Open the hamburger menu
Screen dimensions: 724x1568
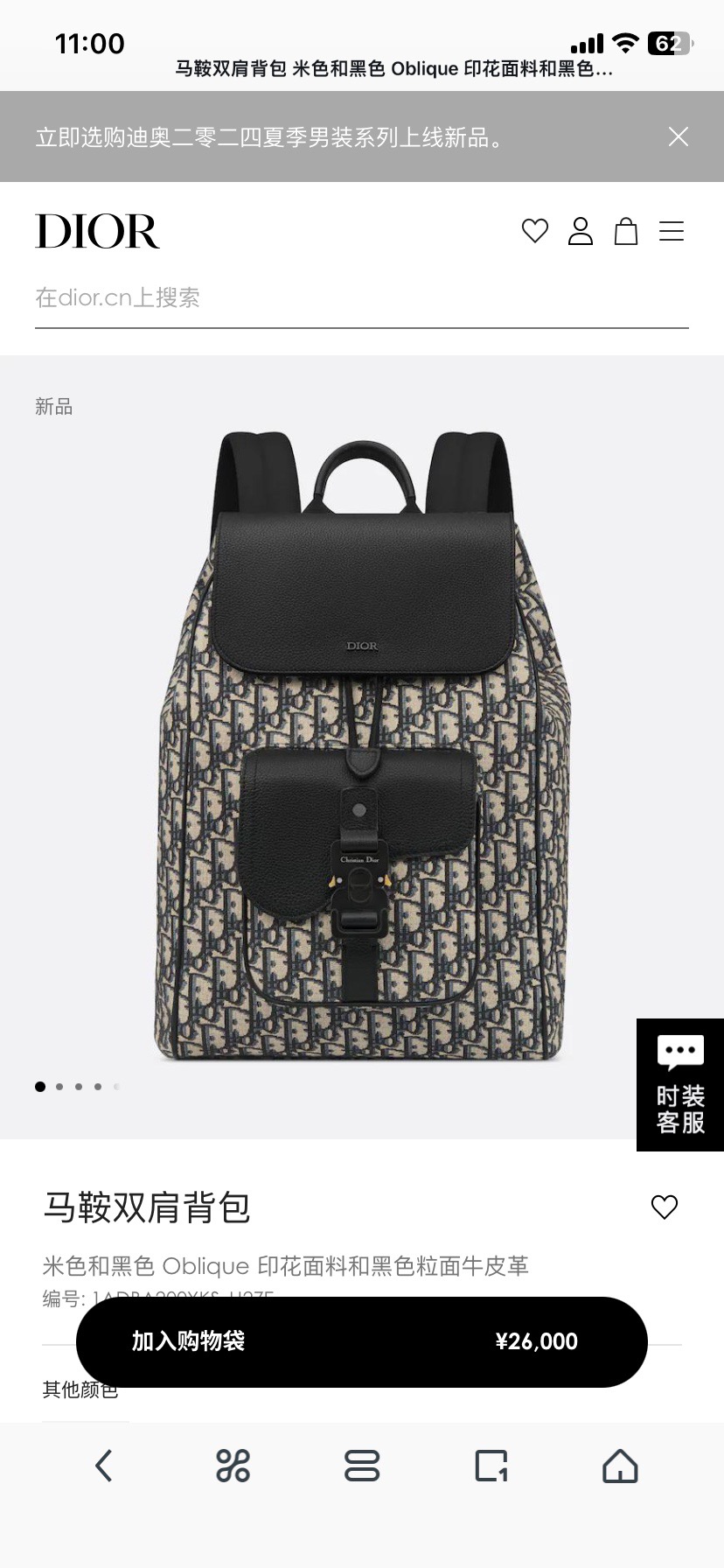[672, 231]
